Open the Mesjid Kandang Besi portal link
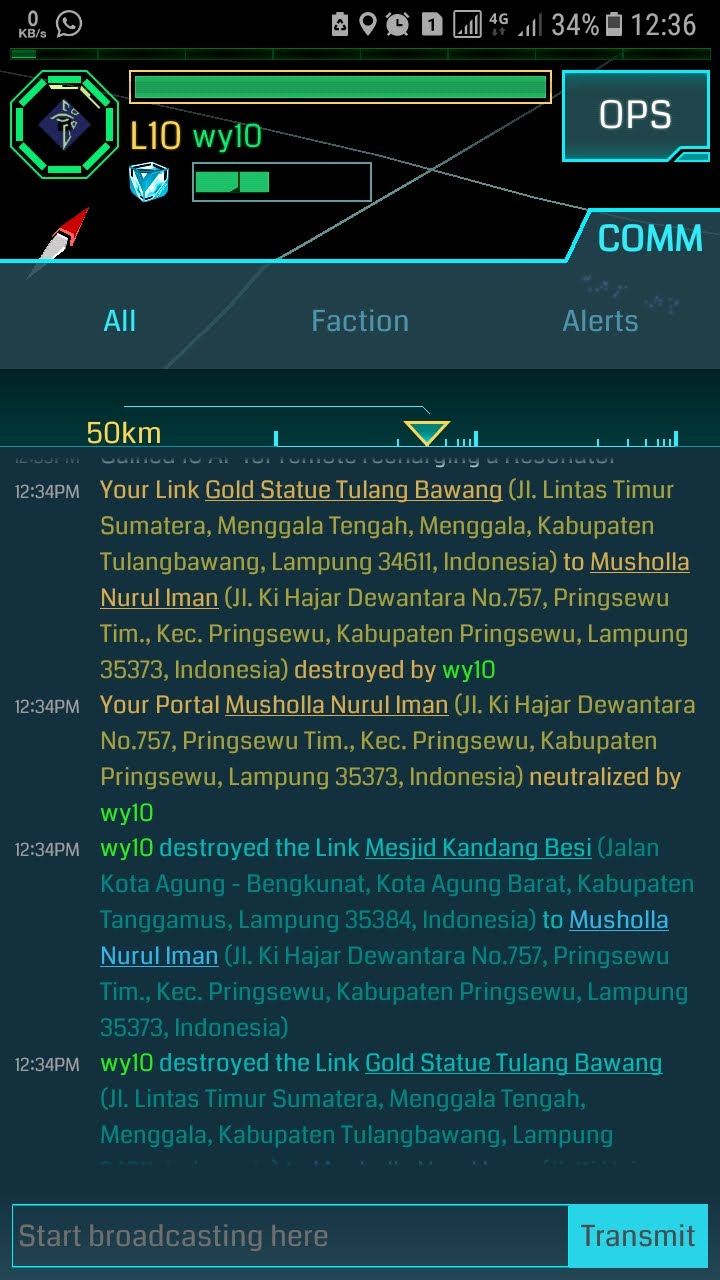720x1280 pixels. point(478,848)
